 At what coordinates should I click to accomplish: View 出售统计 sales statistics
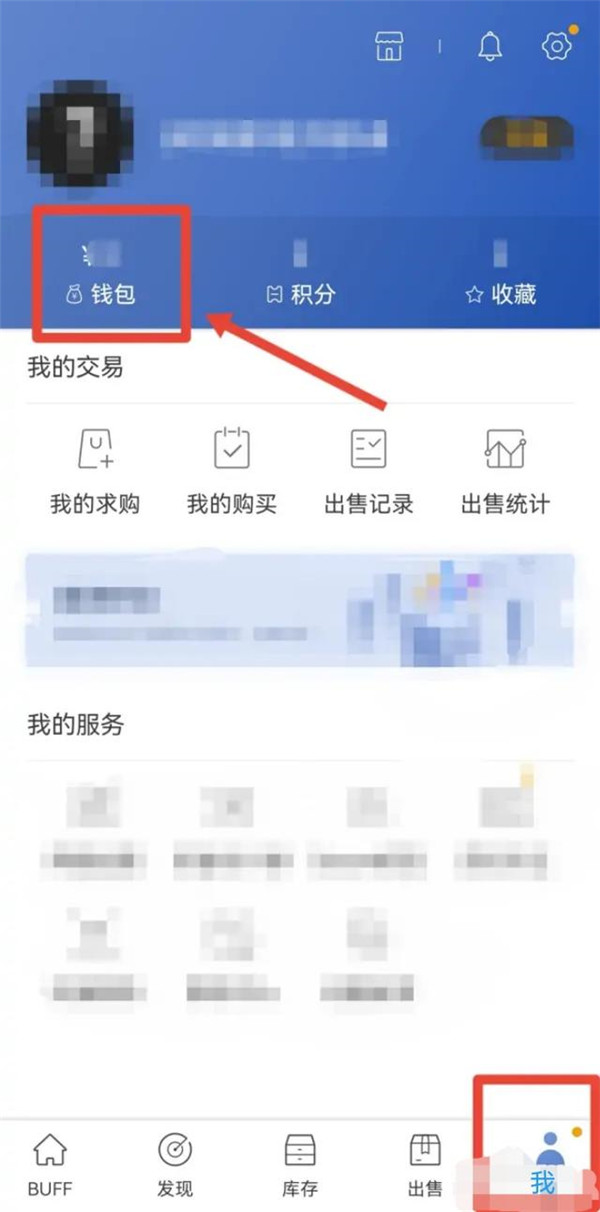pos(505,468)
